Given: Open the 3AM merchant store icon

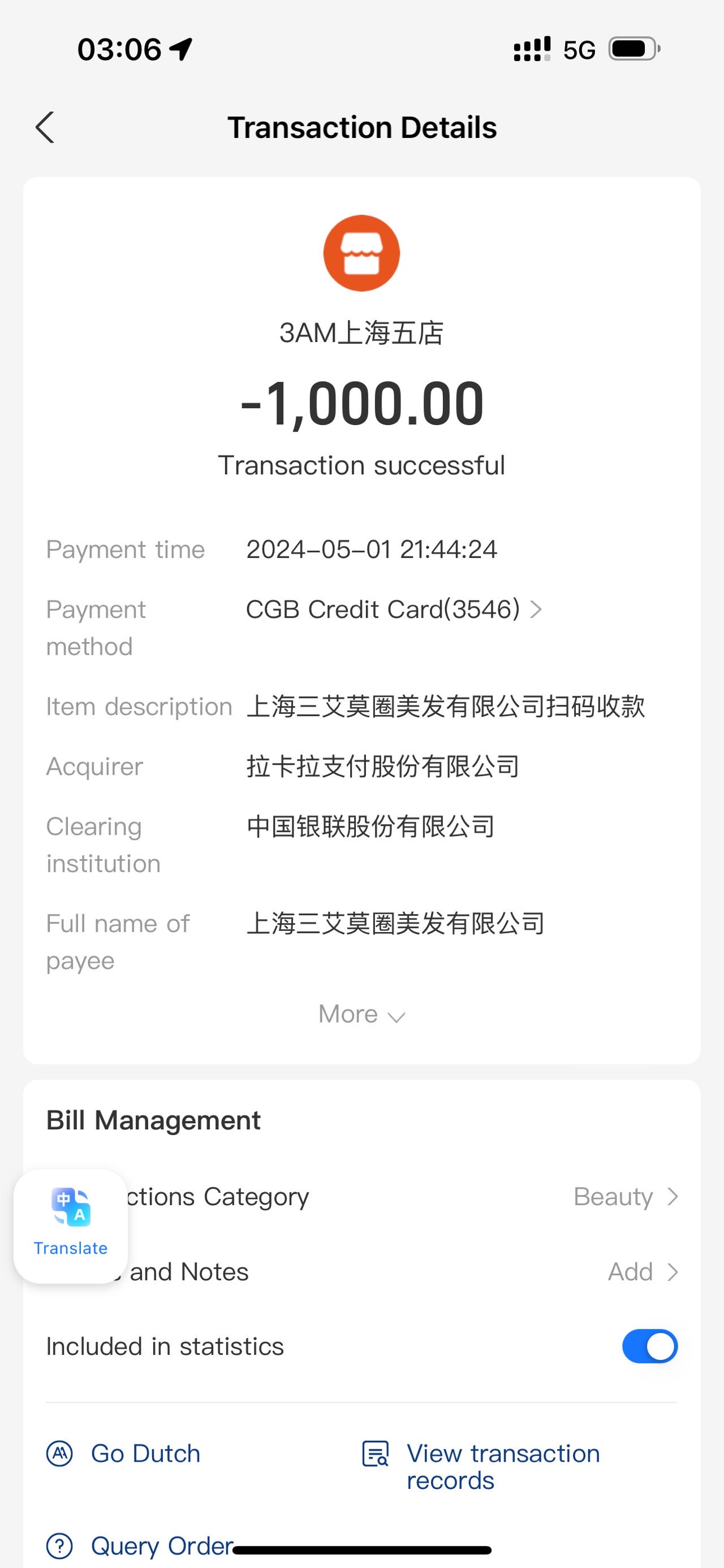Looking at the screenshot, I should [361, 253].
